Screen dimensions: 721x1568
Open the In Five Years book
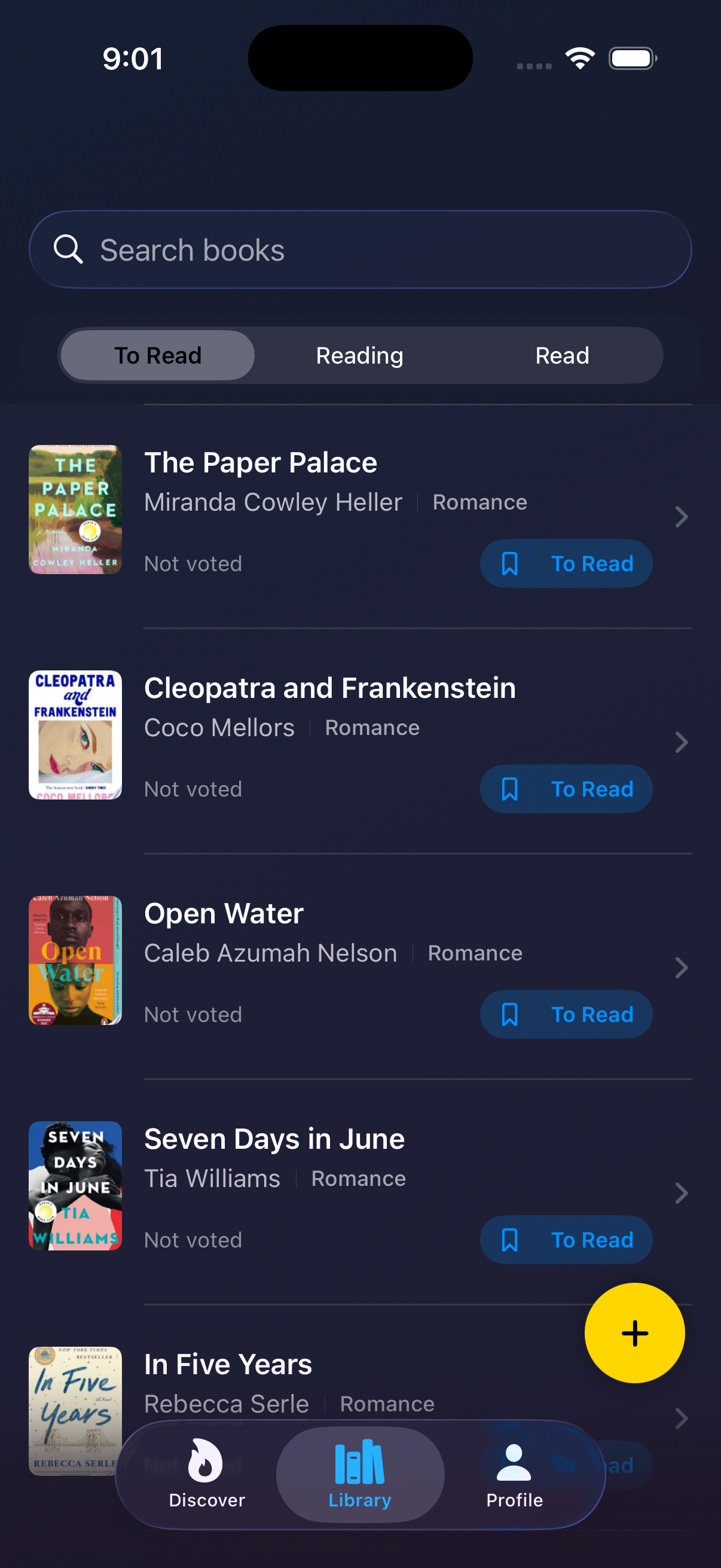pos(228,1363)
